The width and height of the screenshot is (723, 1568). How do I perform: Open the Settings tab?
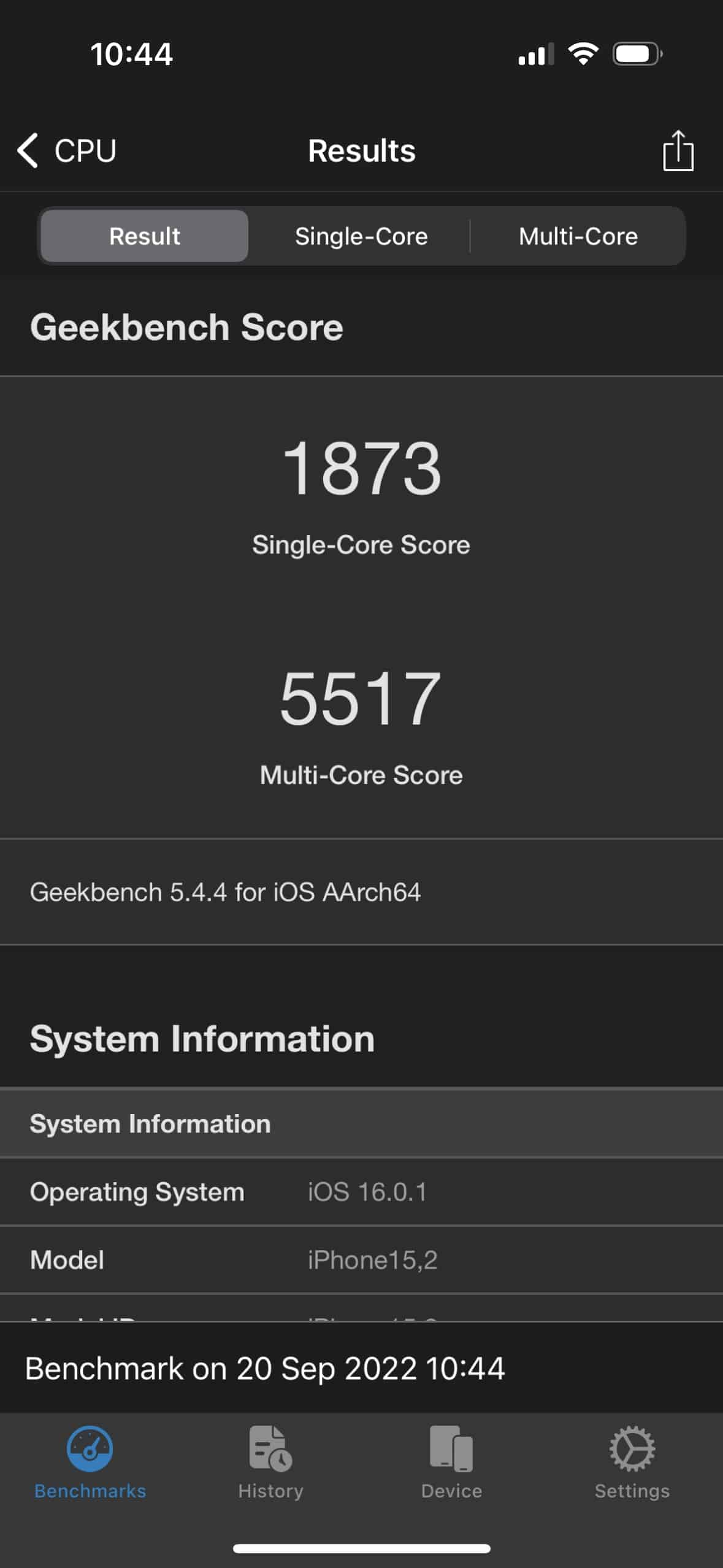tap(632, 1462)
